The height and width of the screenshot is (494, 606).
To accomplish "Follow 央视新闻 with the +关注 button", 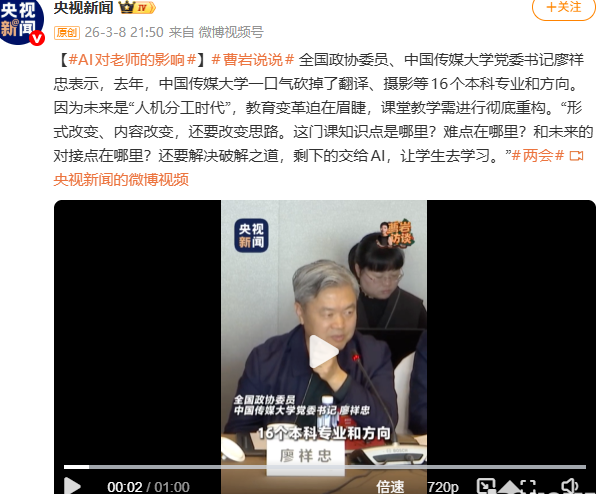I will point(563,10).
